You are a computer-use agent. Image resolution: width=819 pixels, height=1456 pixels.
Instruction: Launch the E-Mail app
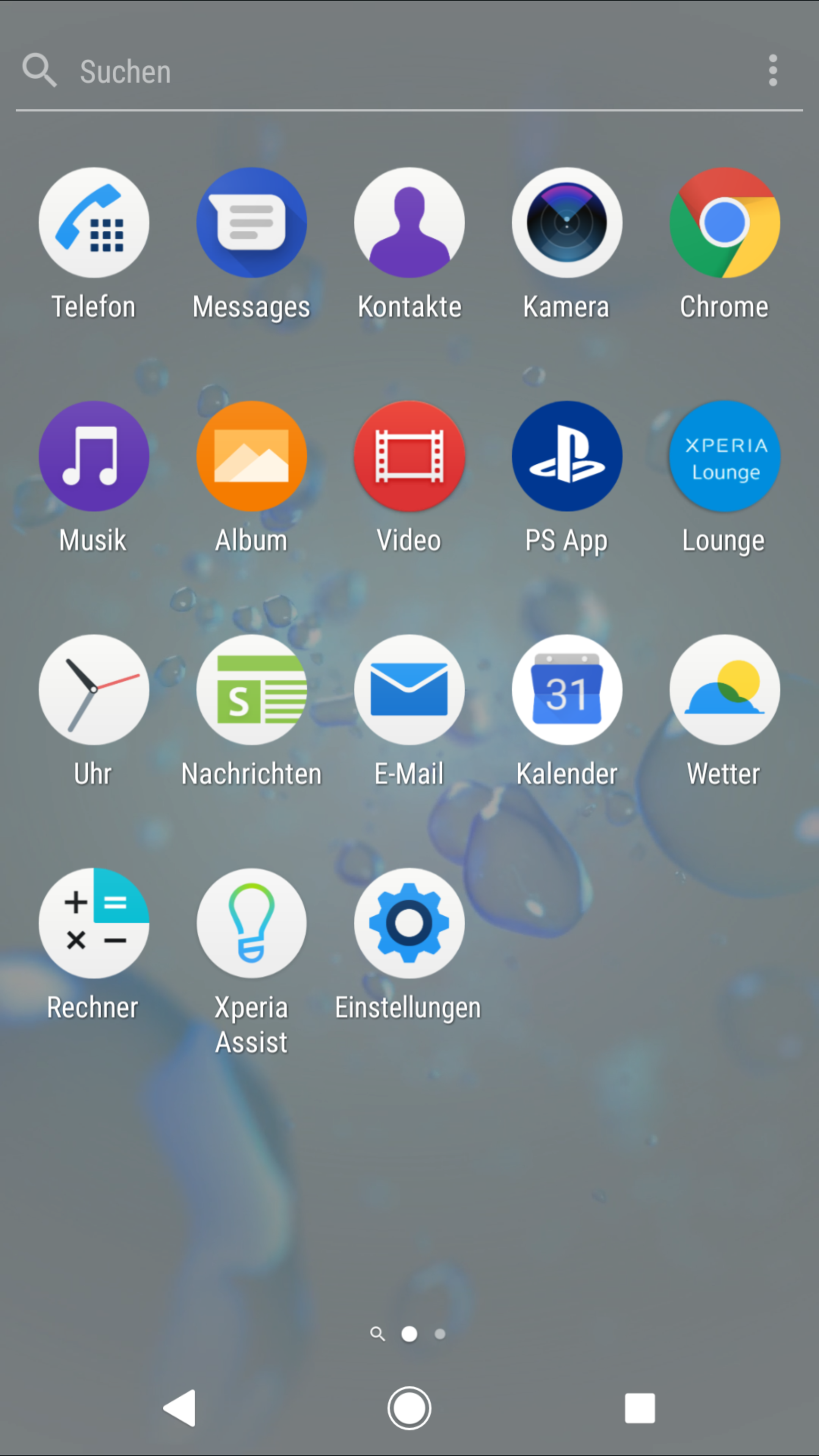tap(409, 690)
